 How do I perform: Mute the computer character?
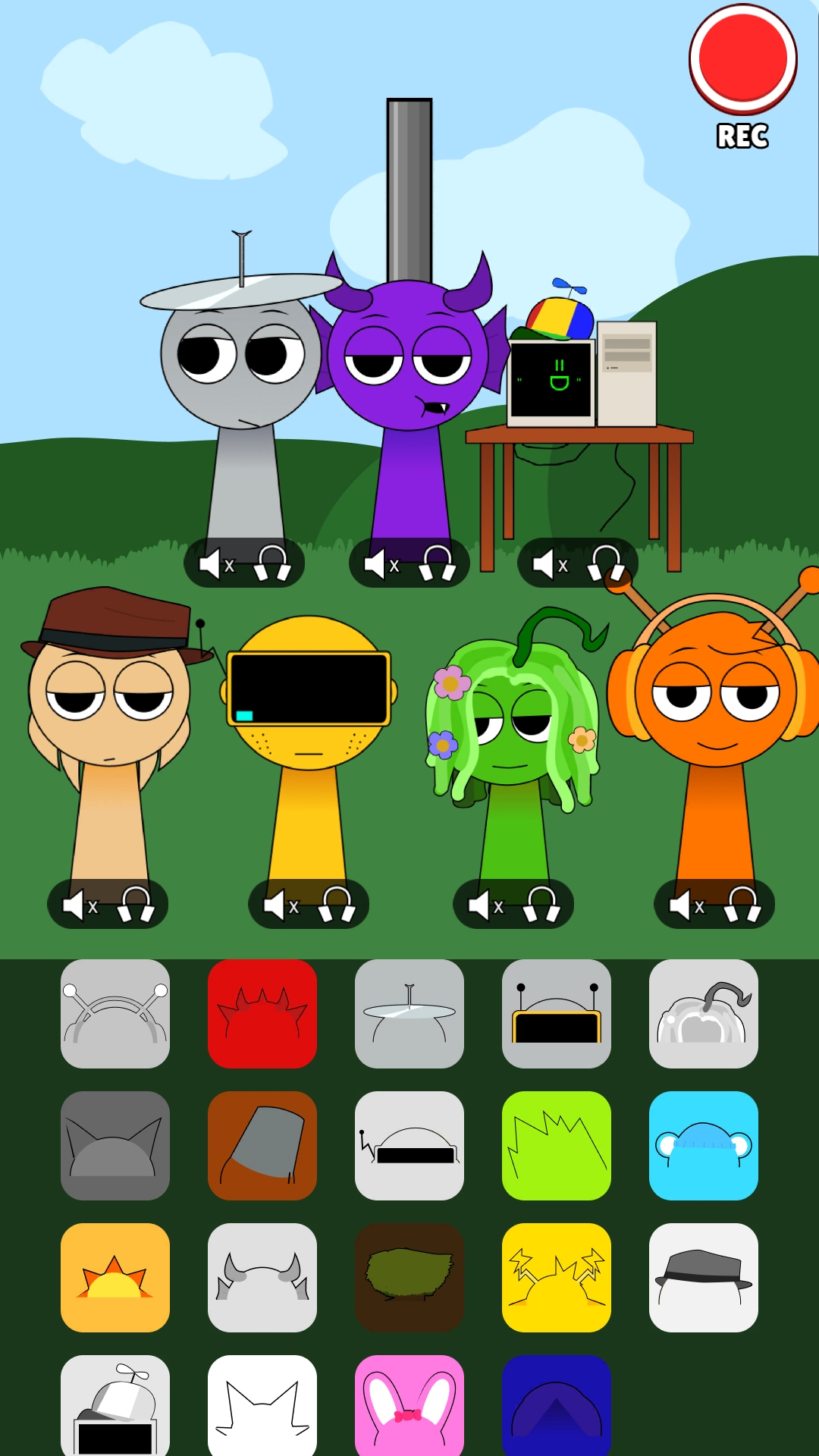(x=550, y=564)
